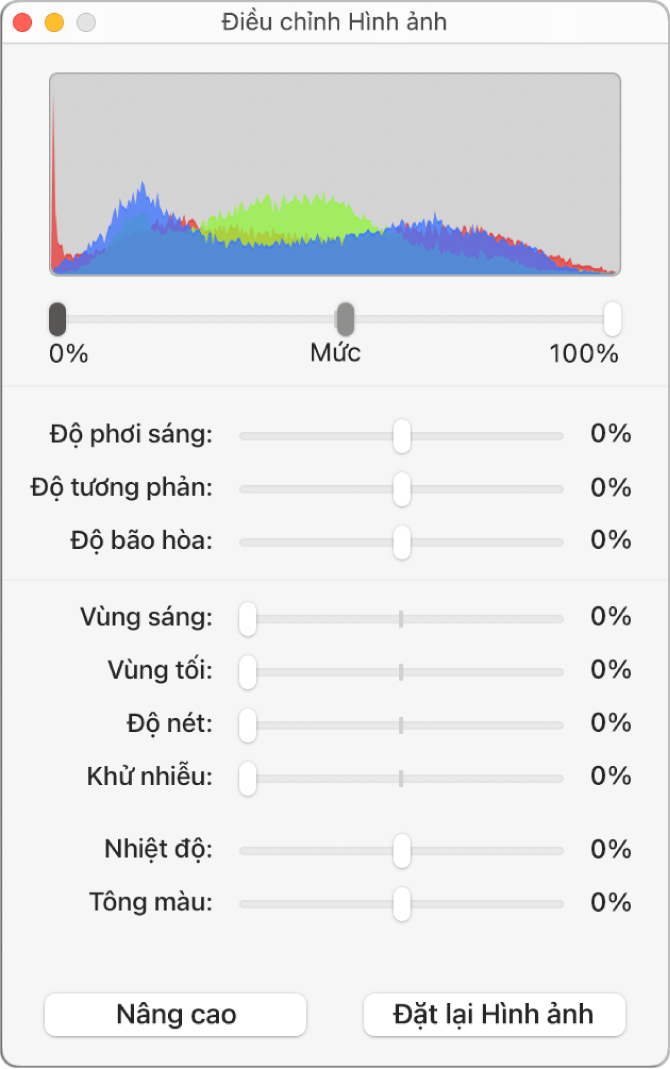
Task: Click the black level handle at 0%
Action: click(x=58, y=319)
